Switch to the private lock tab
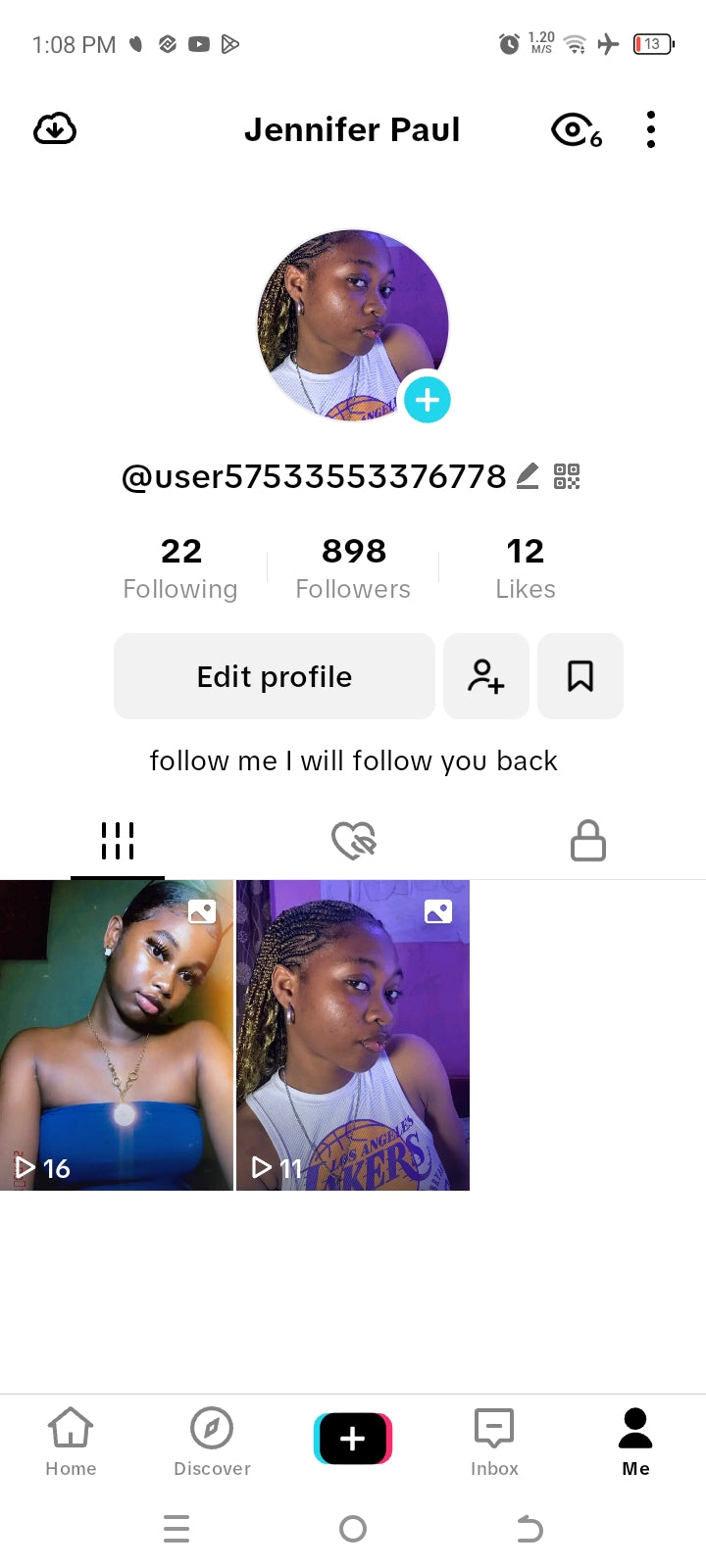This screenshot has width=706, height=1568. point(588,841)
